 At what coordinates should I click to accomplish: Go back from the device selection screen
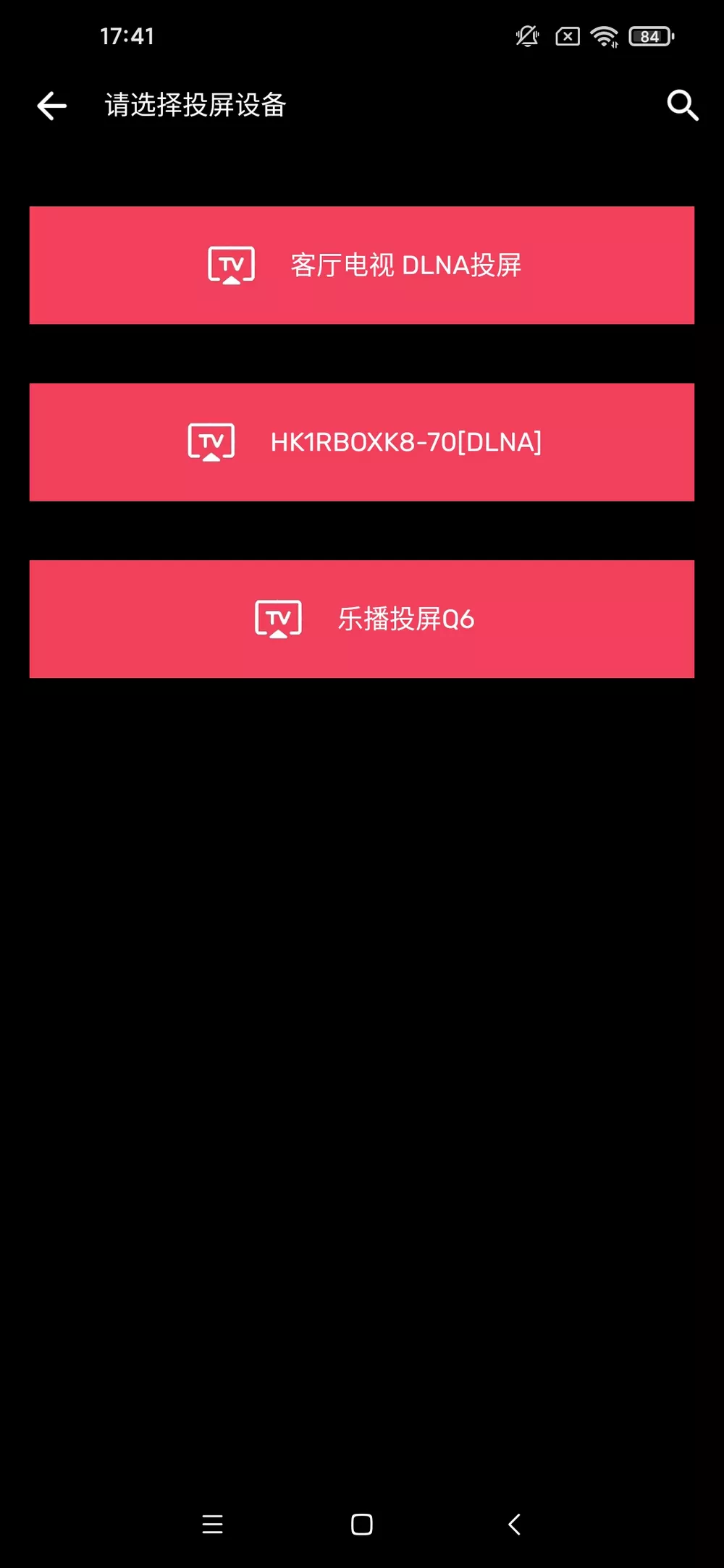(x=52, y=106)
